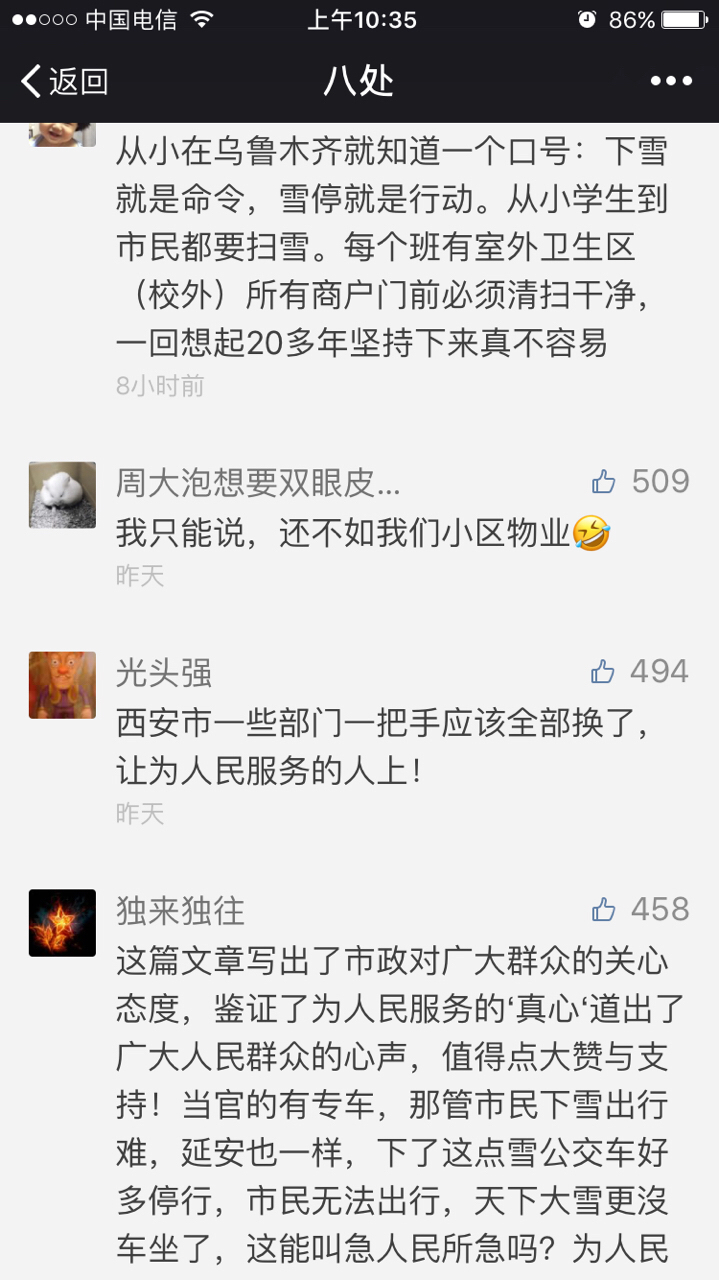Viewport: 719px width, 1280px height.
Task: Open 周大泡想要双眼皮's rabbit avatar
Action: click(62, 495)
